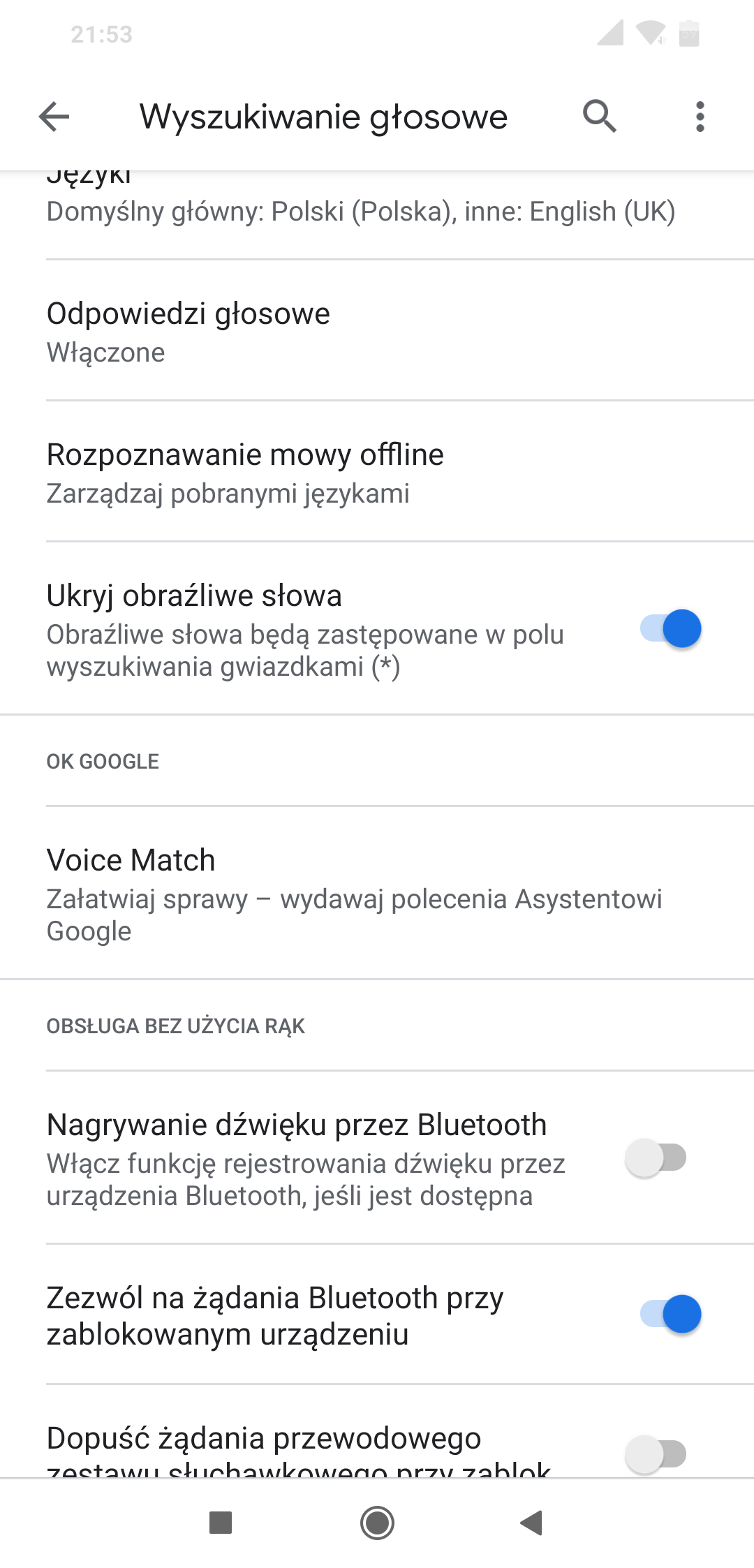Go back using the top arrow
Screen dimensions: 754x1568
pyautogui.click(x=54, y=117)
